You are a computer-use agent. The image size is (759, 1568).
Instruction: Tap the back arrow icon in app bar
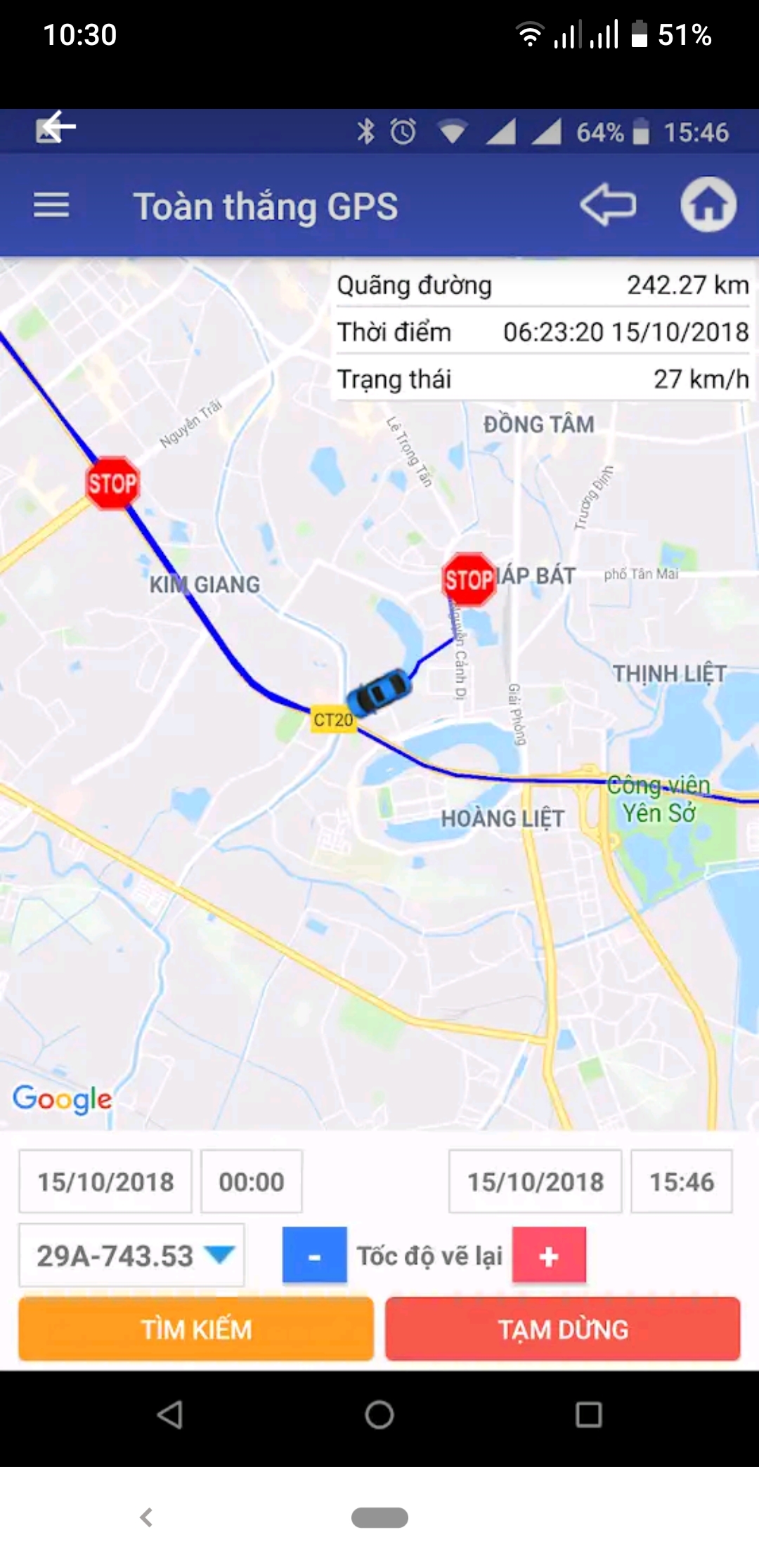(x=608, y=205)
